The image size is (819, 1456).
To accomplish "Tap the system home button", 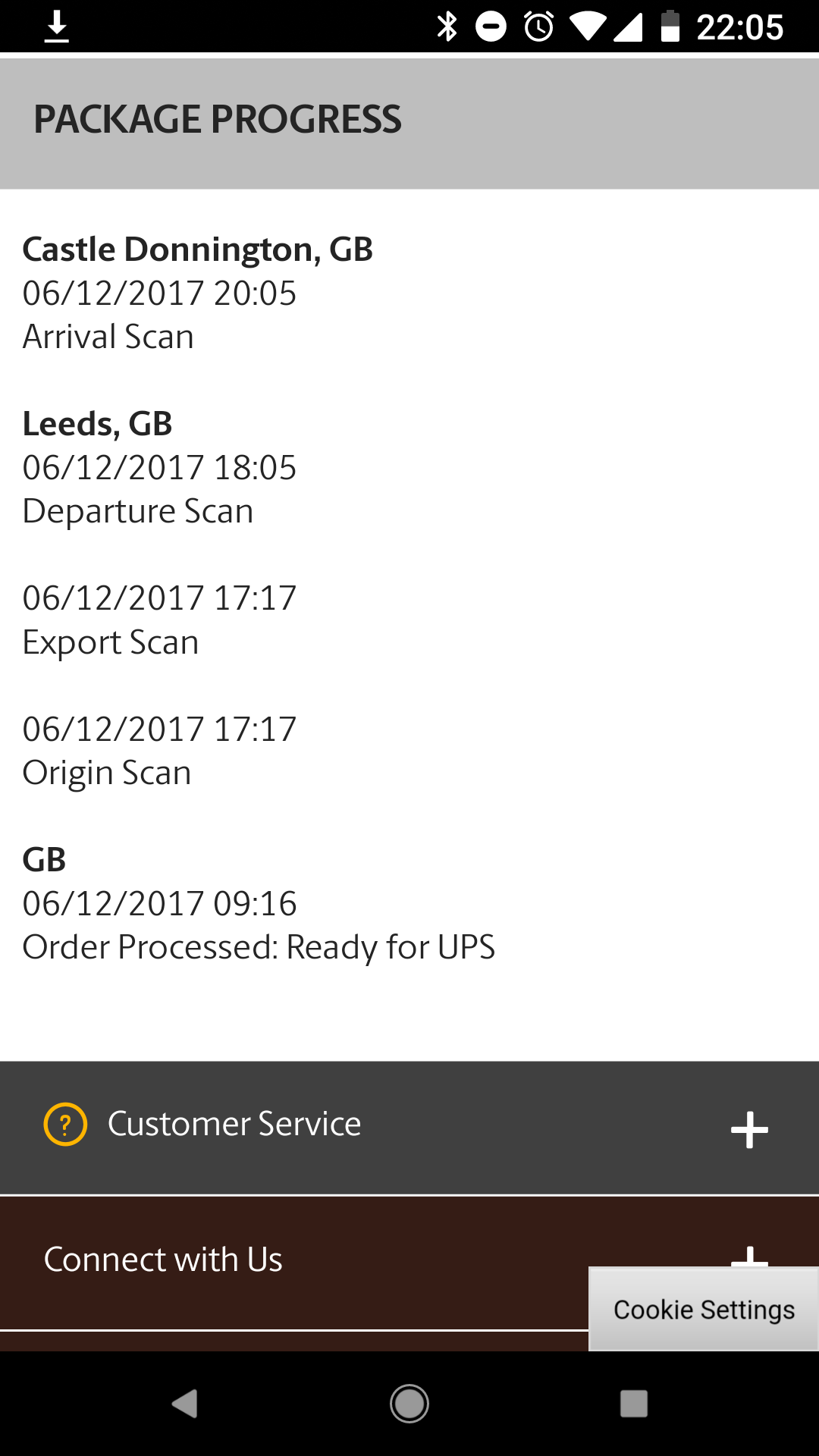I will 409,1404.
